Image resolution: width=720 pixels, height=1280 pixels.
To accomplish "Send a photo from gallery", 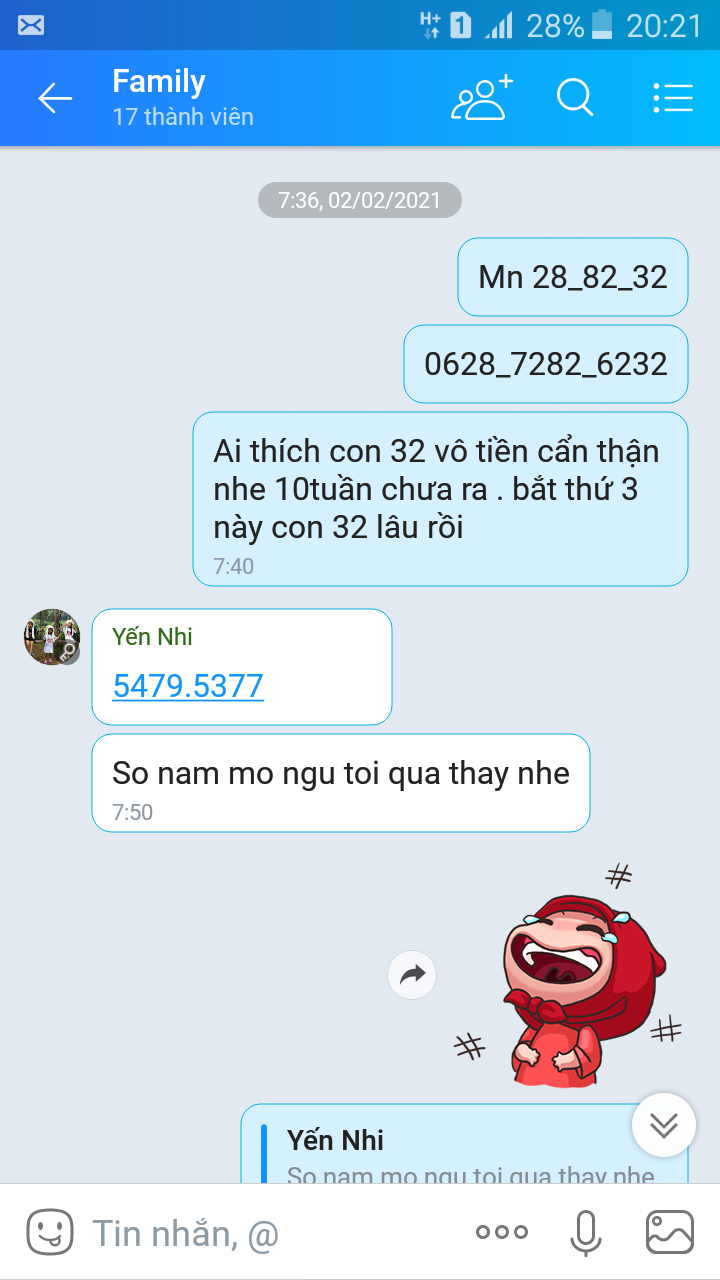I will click(x=670, y=1232).
